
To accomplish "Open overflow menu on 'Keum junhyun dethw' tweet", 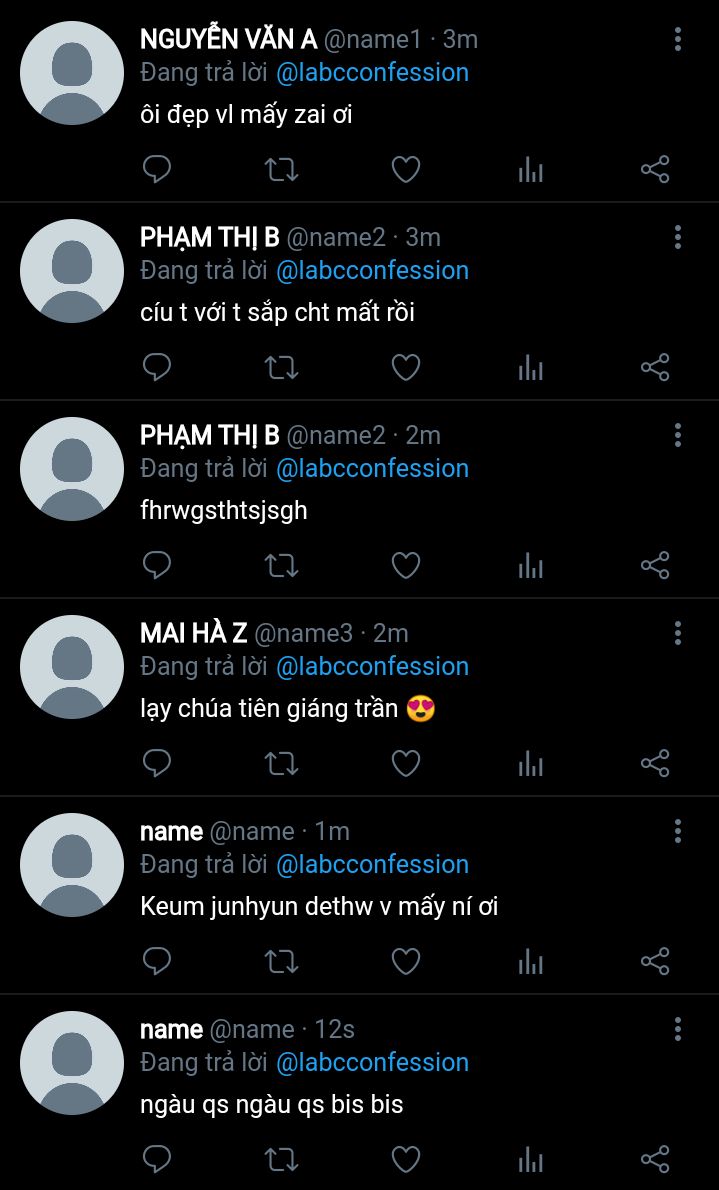I will tap(678, 831).
